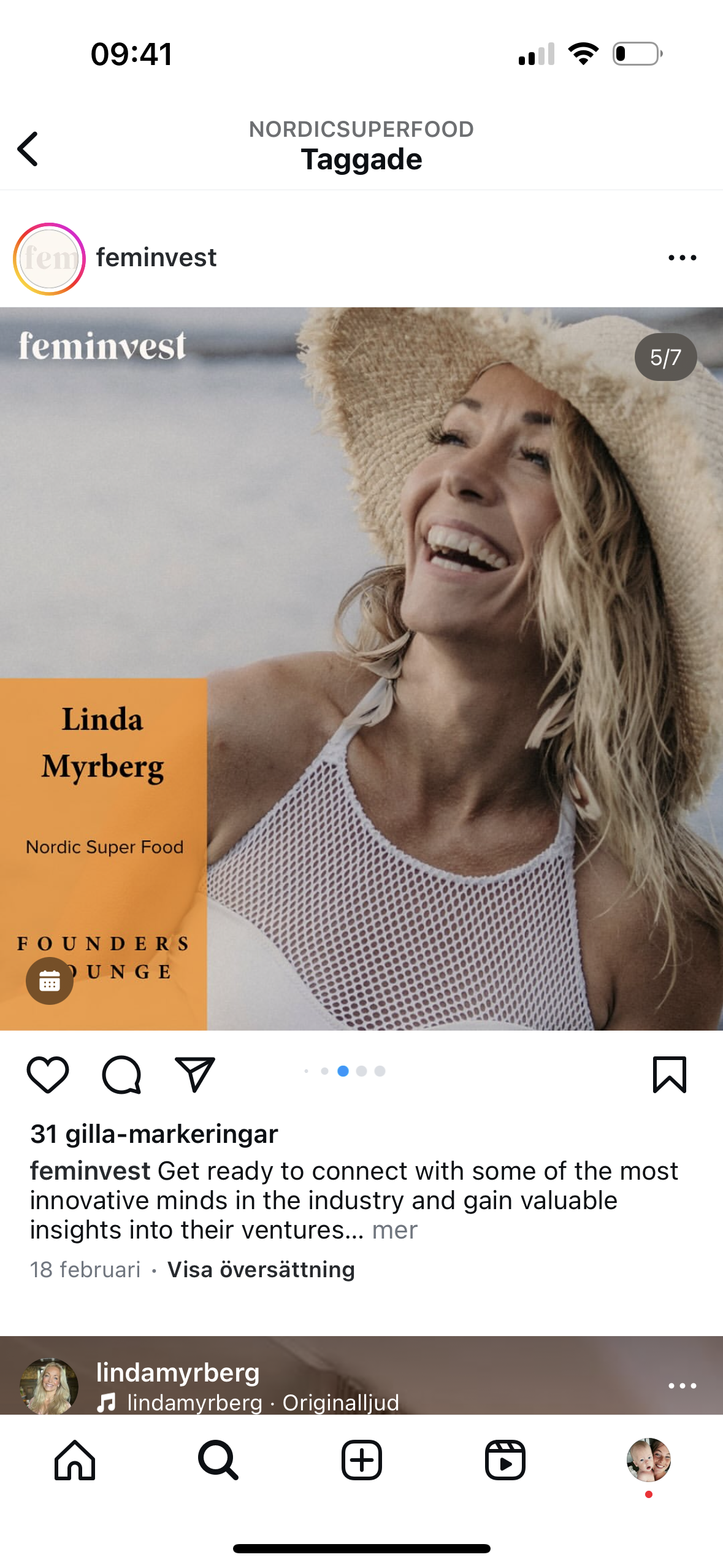Tap the calendar event icon on the photo
Screen dimensions: 723x1568
[50, 981]
